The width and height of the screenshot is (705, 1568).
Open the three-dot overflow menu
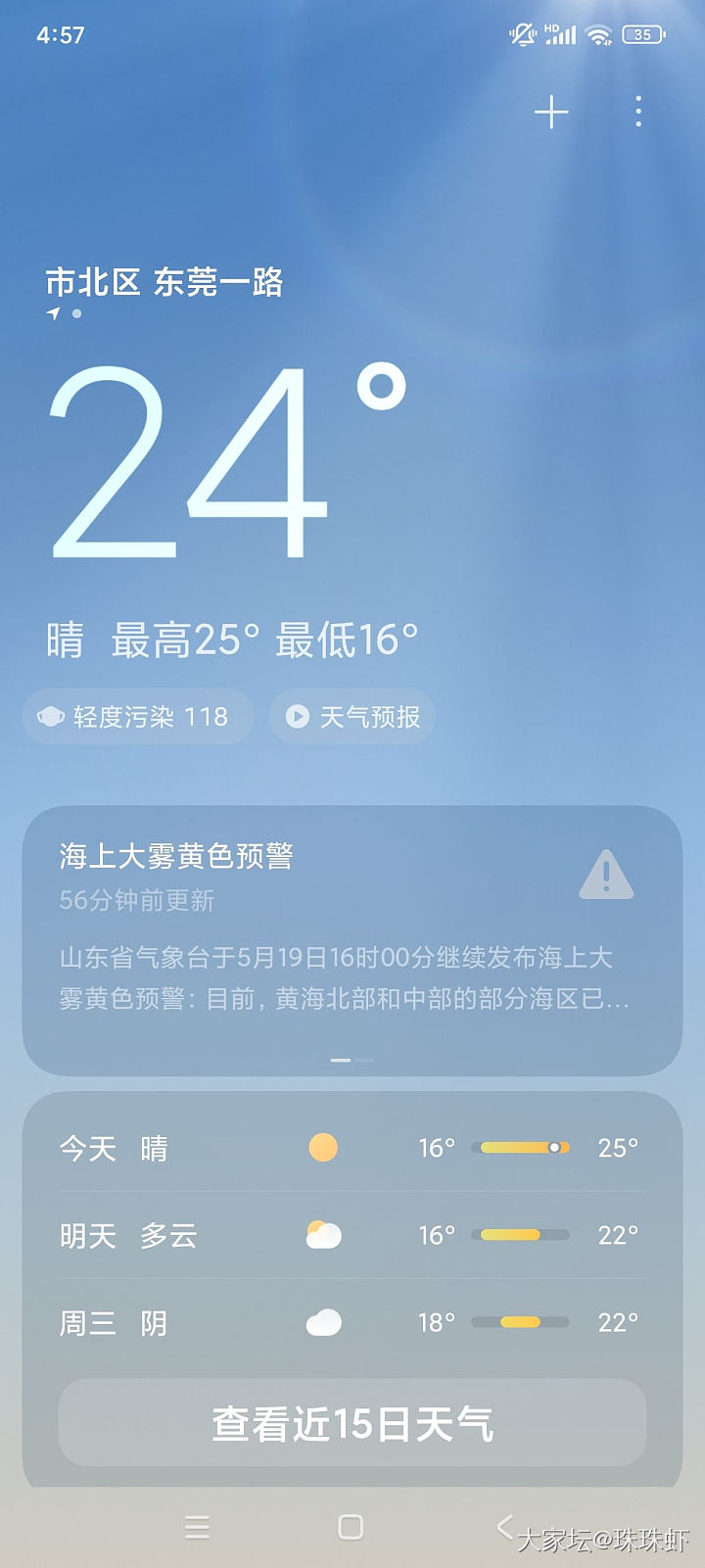638,113
